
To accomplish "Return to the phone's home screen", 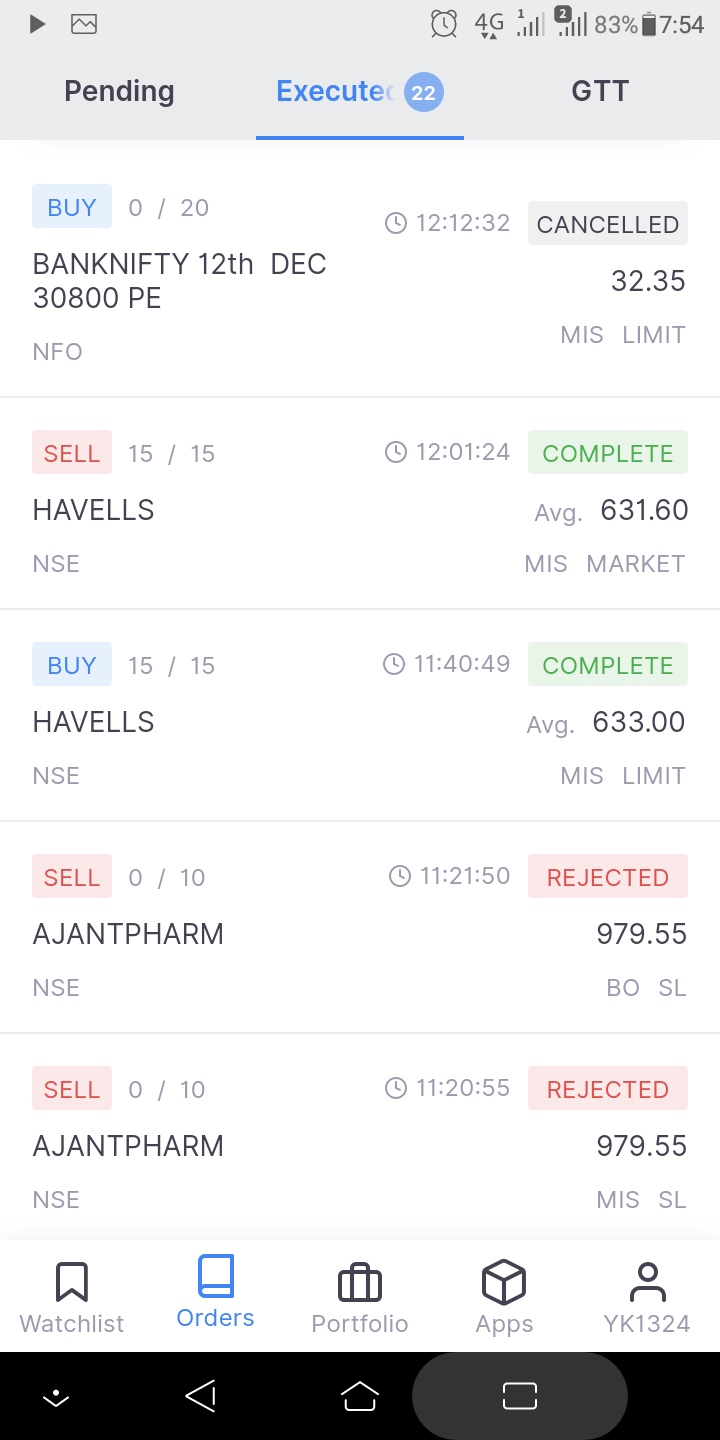I will click(360, 1396).
